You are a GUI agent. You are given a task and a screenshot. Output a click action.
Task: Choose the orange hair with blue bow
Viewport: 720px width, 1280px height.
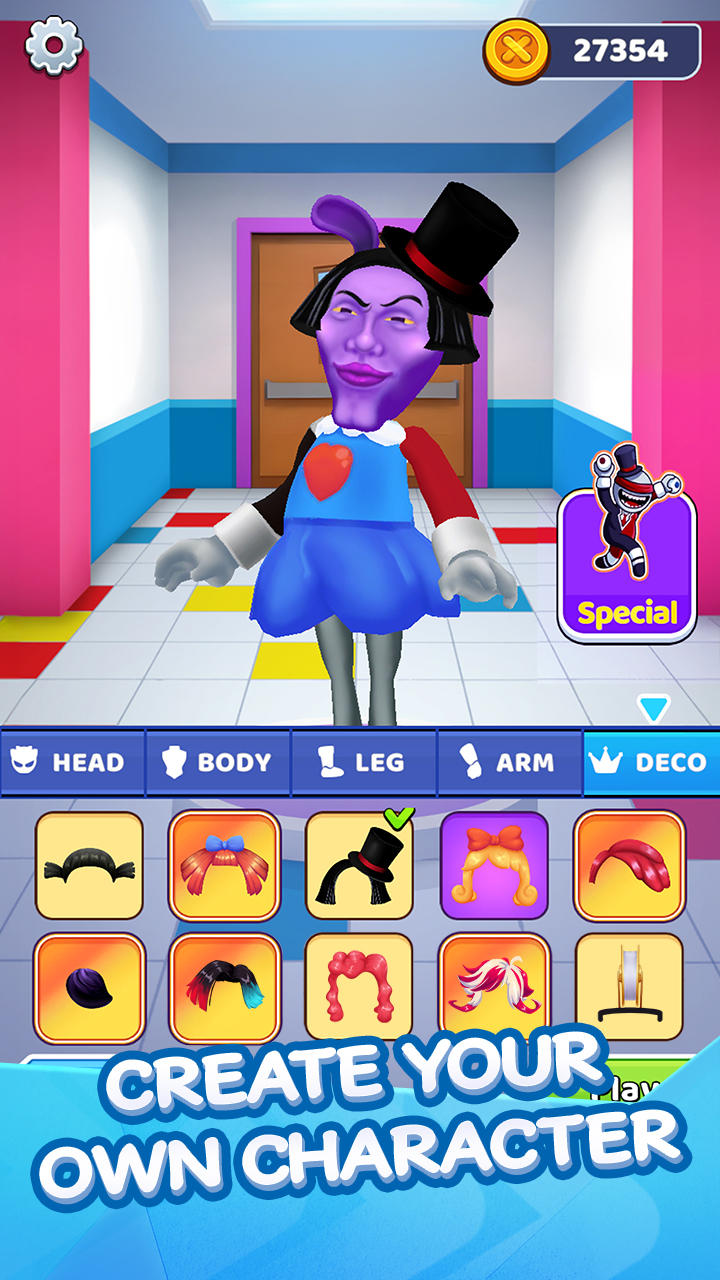click(224, 866)
